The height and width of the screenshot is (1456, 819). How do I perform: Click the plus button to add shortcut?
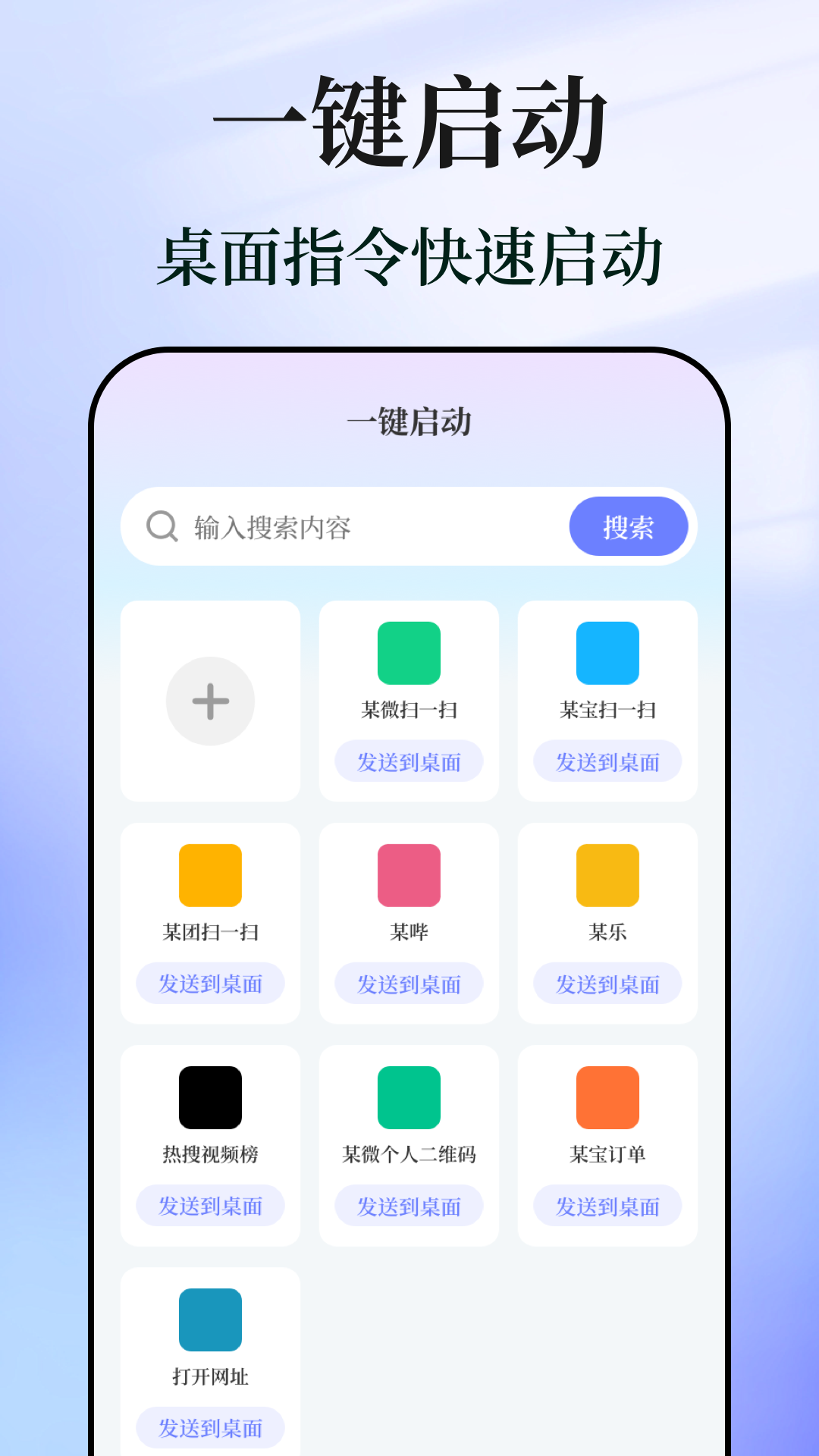210,701
